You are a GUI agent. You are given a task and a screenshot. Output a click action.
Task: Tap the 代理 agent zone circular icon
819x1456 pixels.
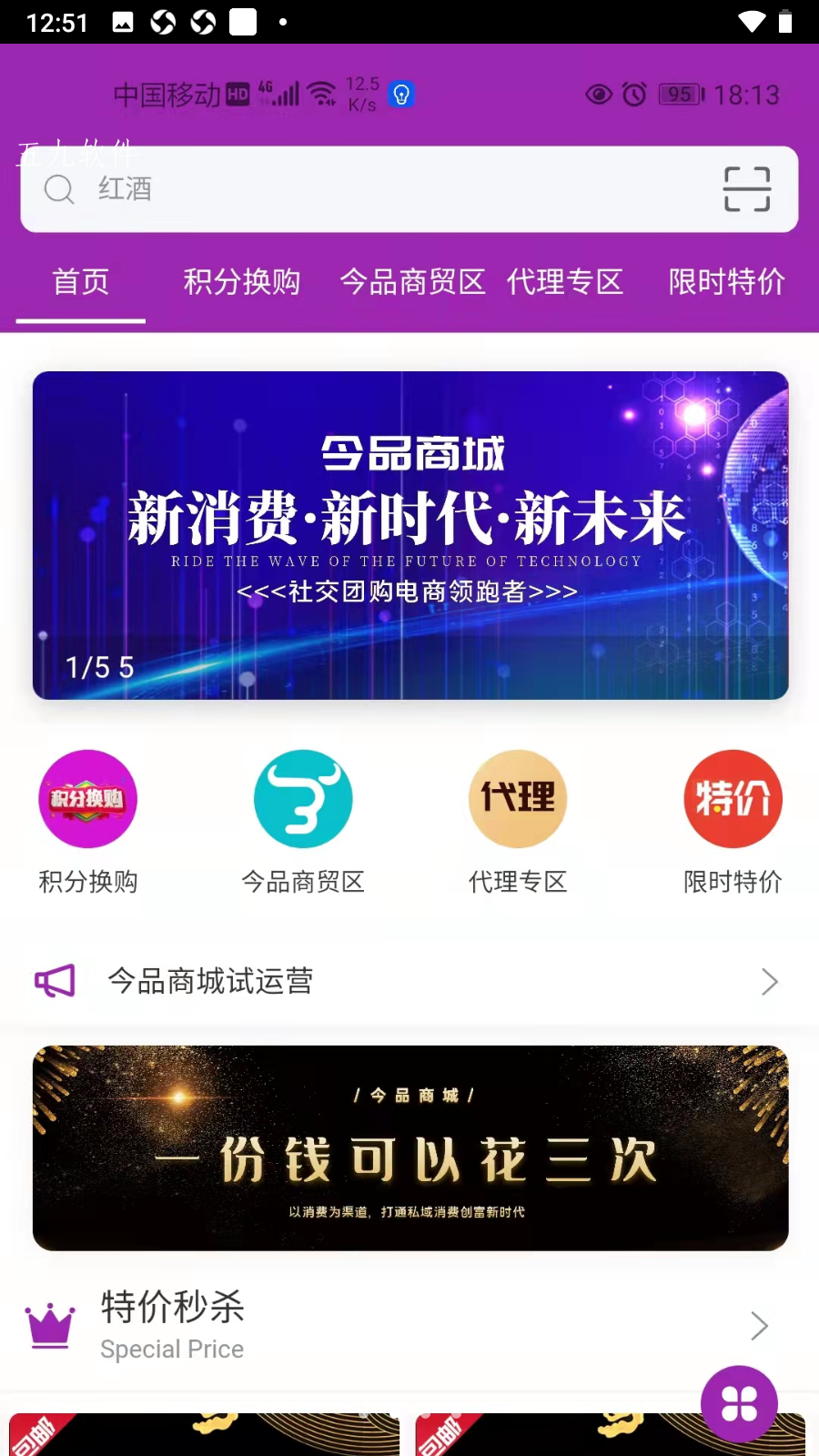pos(518,798)
